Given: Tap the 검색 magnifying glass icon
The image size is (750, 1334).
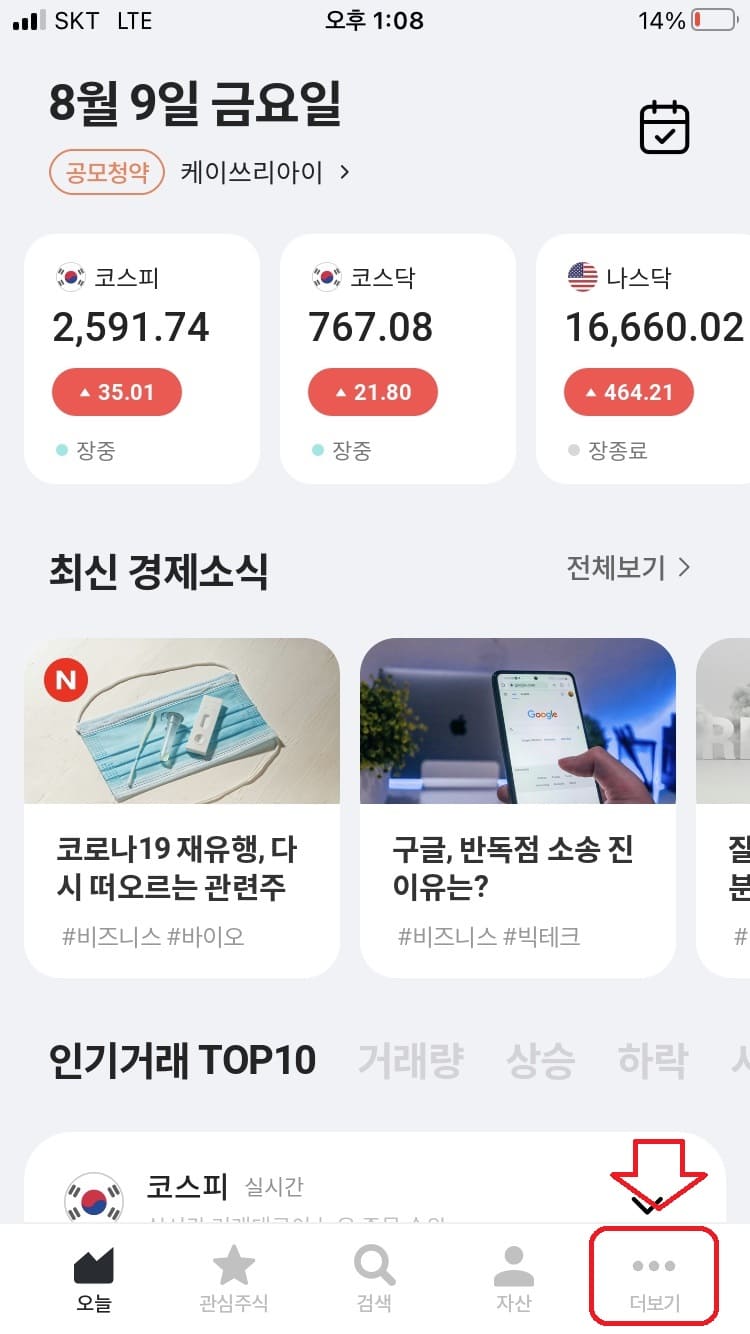Looking at the screenshot, I should 373,1266.
